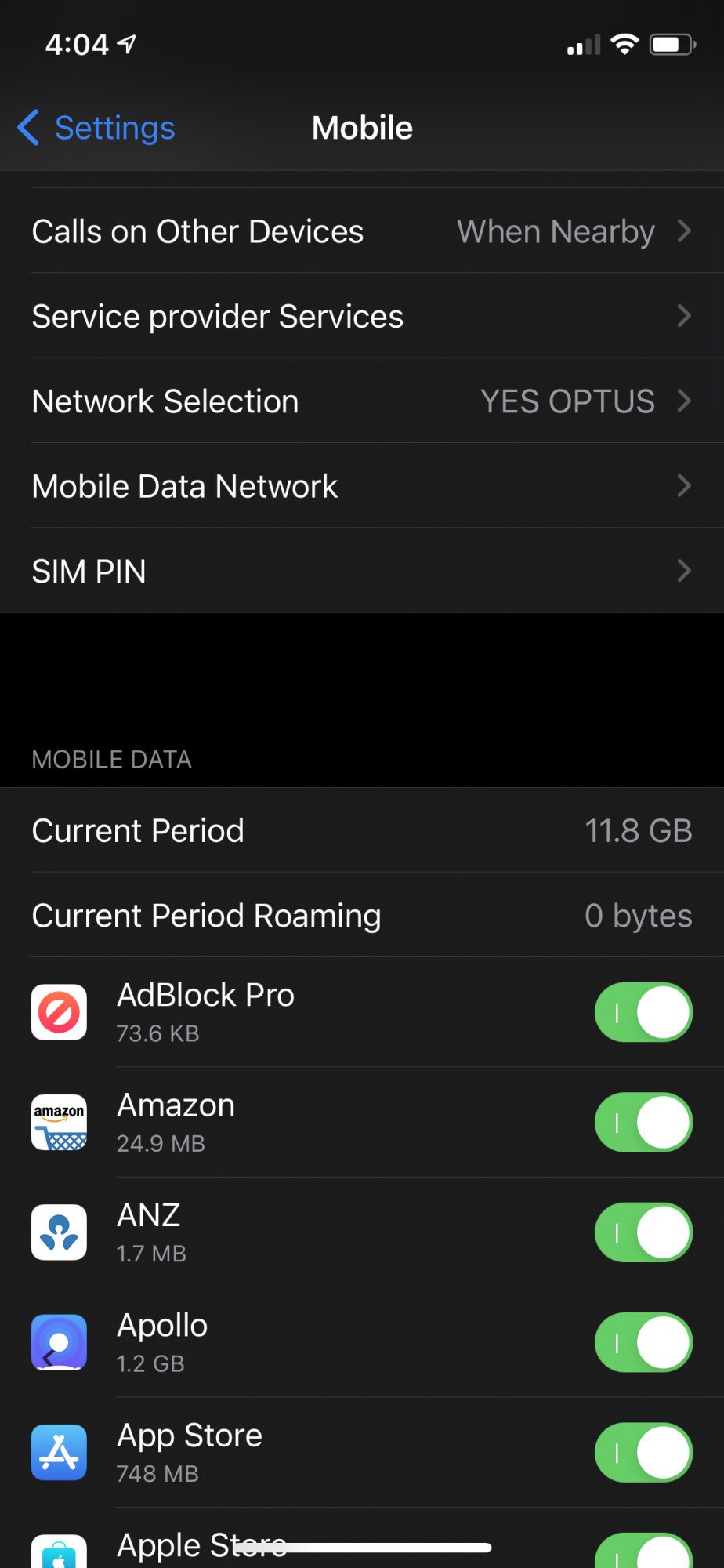The width and height of the screenshot is (724, 1568).
Task: Go back to Settings
Action: pos(97,128)
